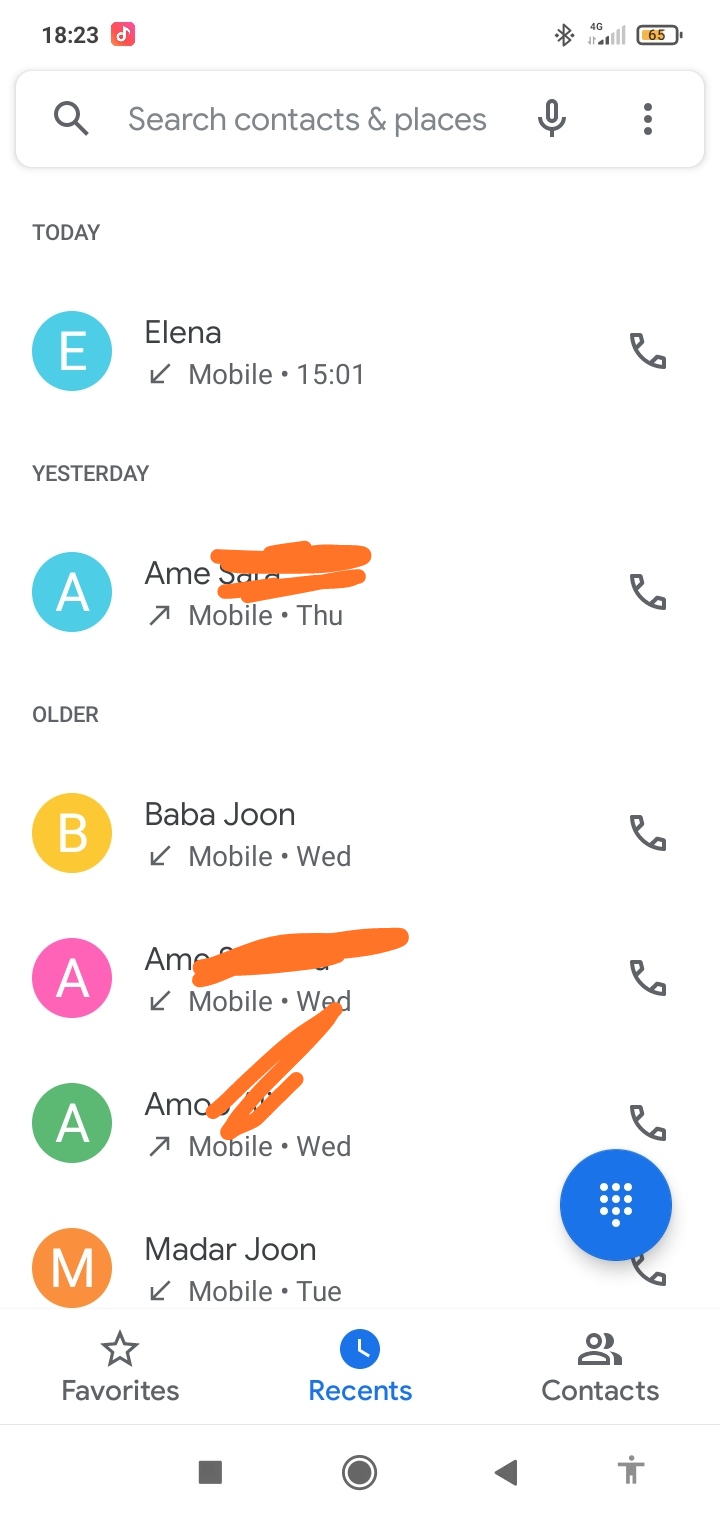
Task: Call back the contact from Thursday
Action: coord(647,593)
